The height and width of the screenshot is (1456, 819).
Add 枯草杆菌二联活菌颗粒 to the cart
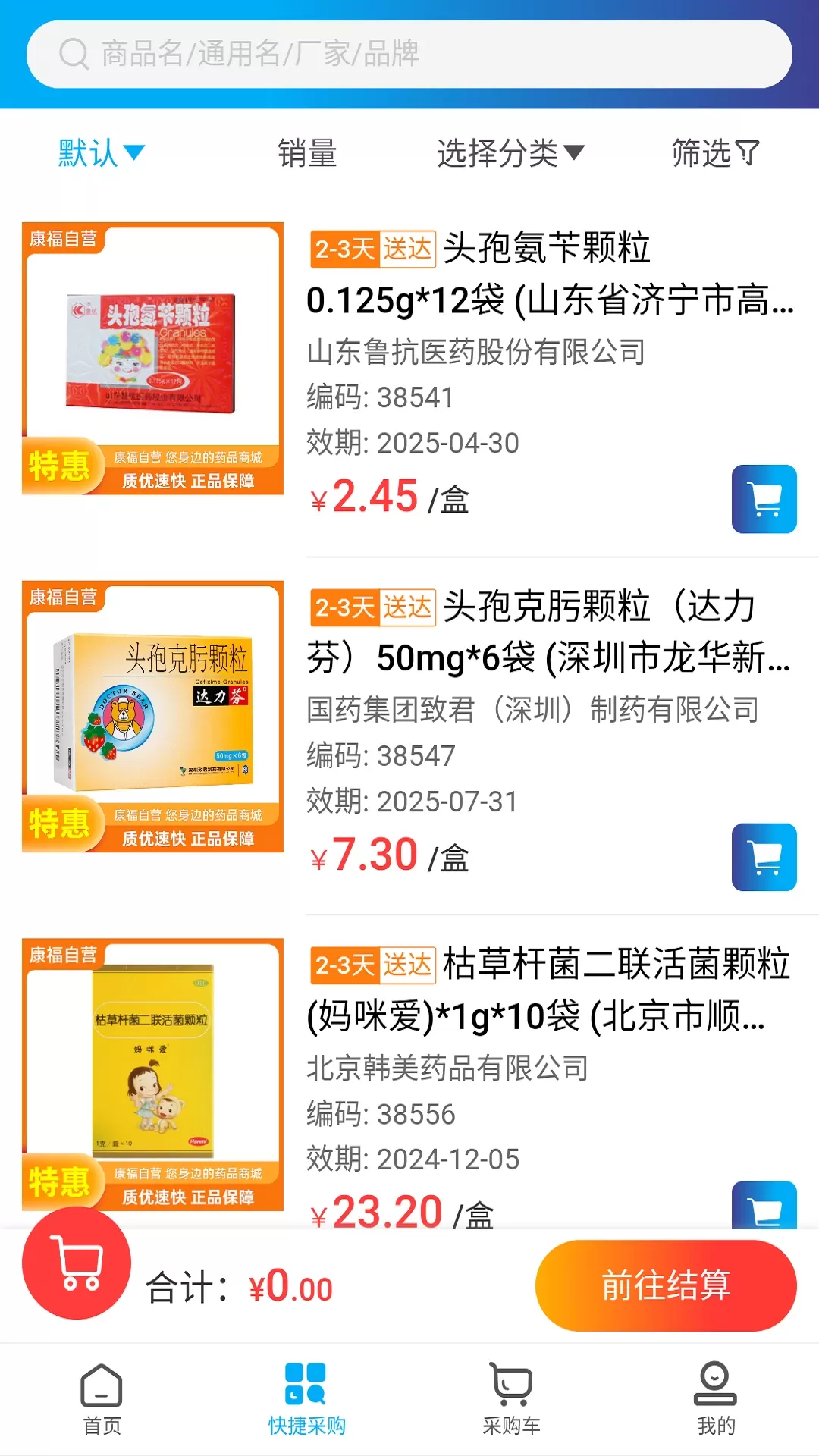click(764, 1206)
